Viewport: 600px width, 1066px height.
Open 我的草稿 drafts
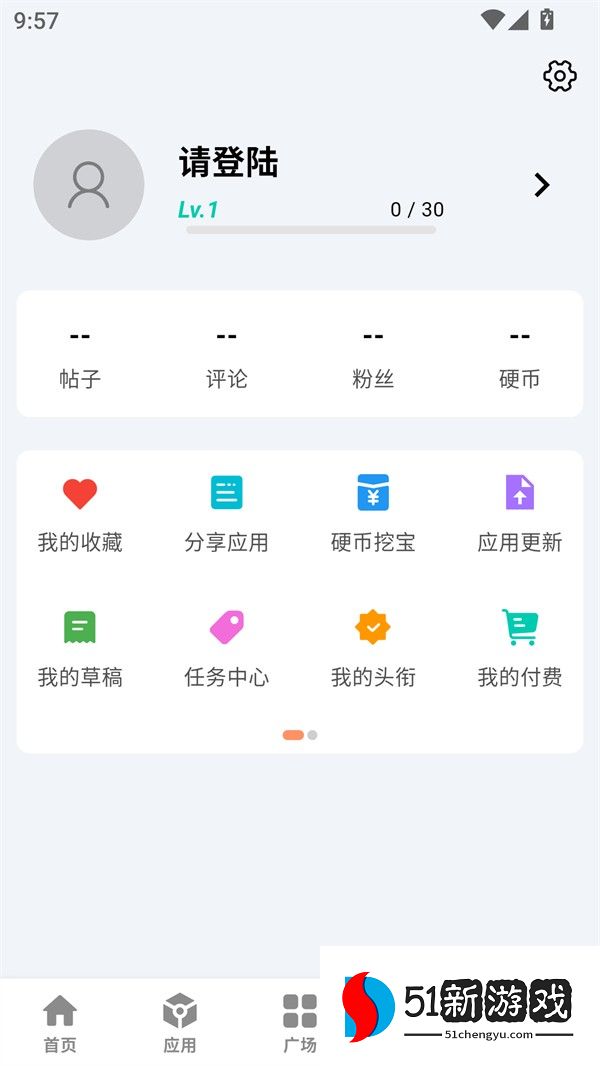(80, 648)
